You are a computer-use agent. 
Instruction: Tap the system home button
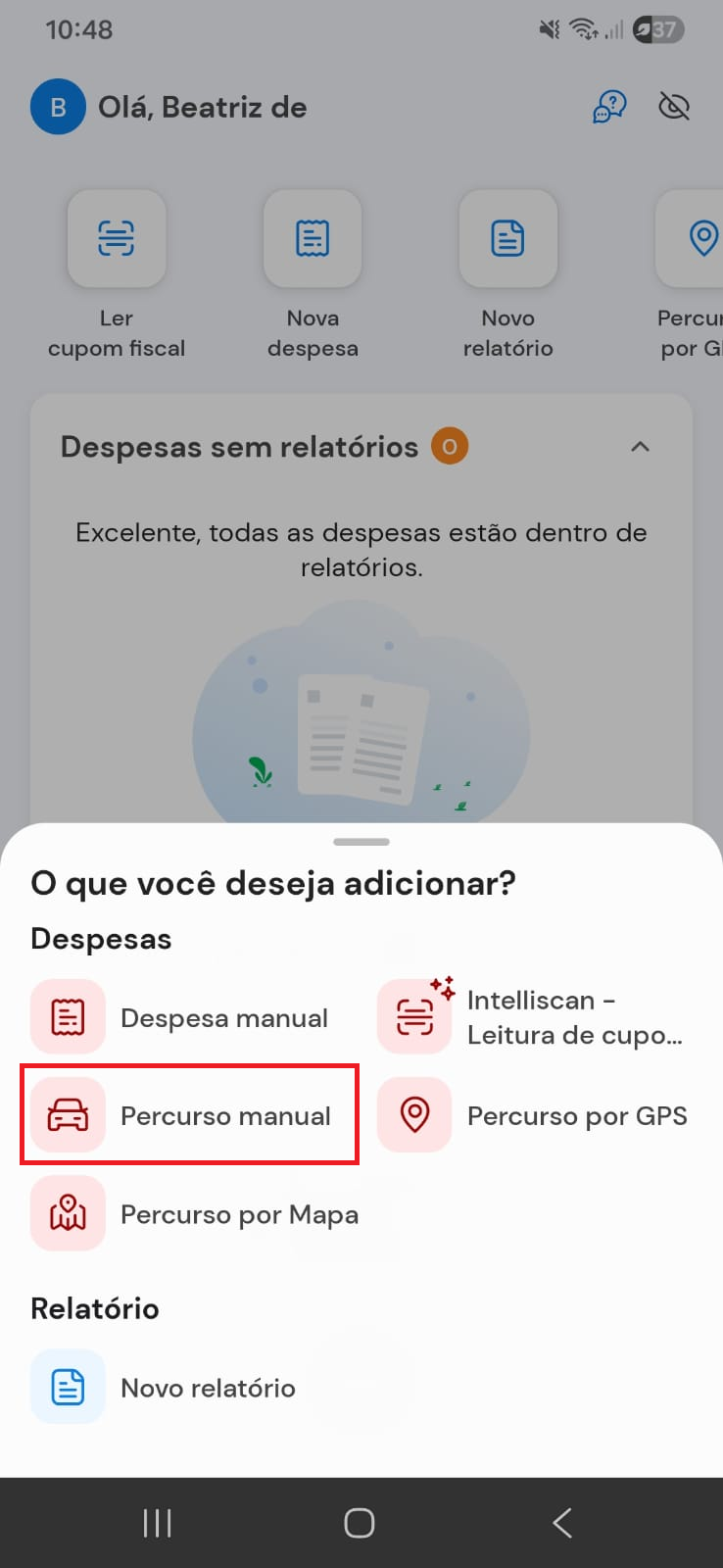pos(360,1523)
